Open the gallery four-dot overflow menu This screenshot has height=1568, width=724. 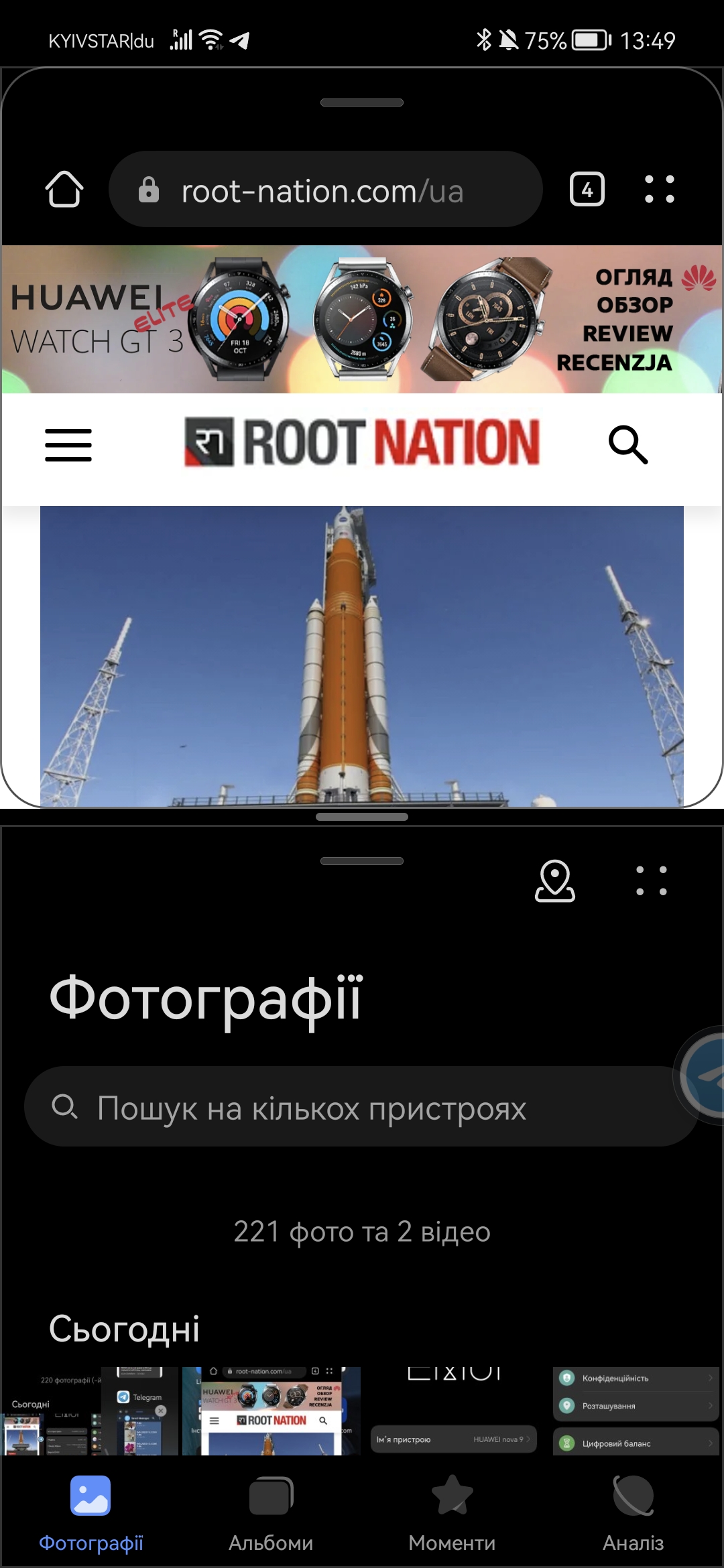(652, 880)
